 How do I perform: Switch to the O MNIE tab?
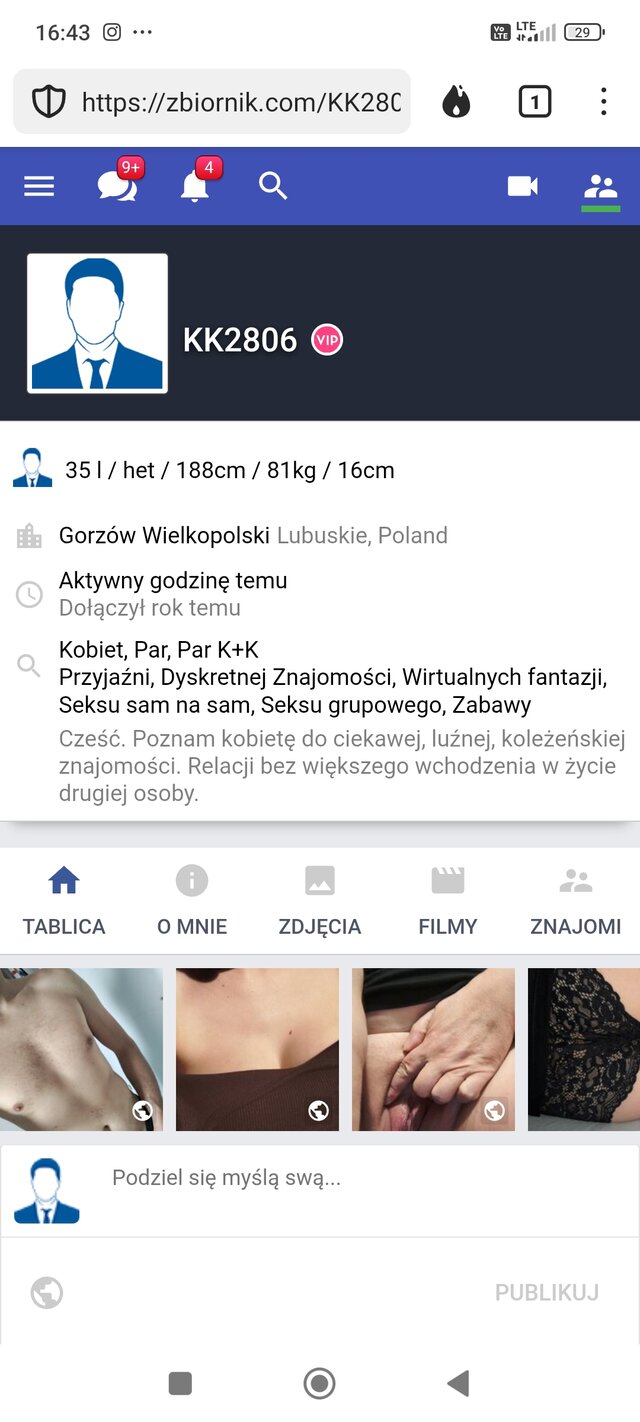coord(192,901)
